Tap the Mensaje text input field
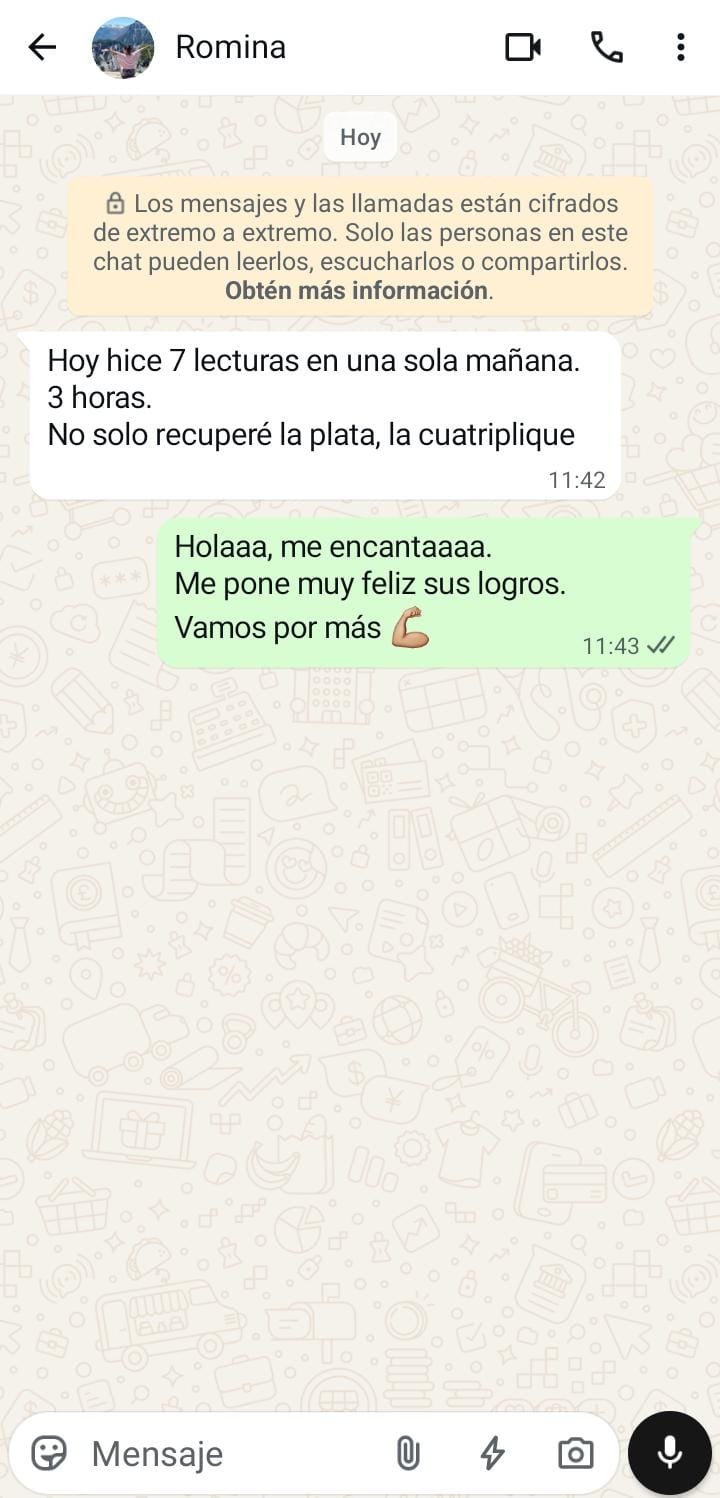The image size is (720, 1498). [x=200, y=1453]
